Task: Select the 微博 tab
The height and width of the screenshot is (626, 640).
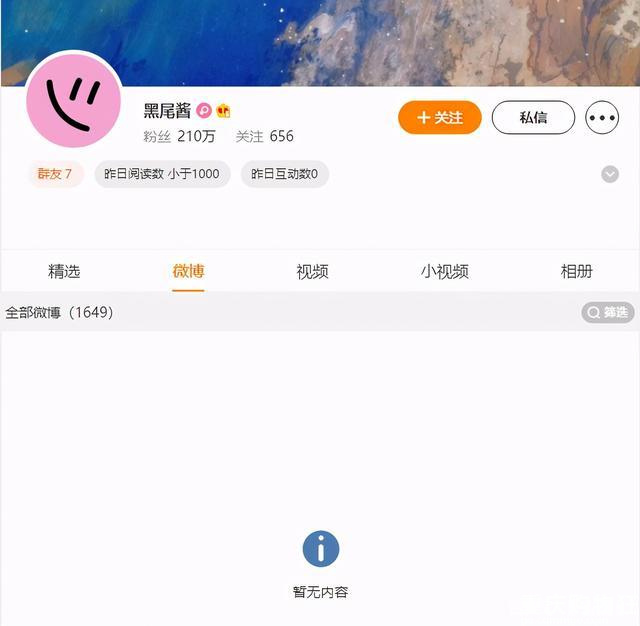Action: click(188, 271)
